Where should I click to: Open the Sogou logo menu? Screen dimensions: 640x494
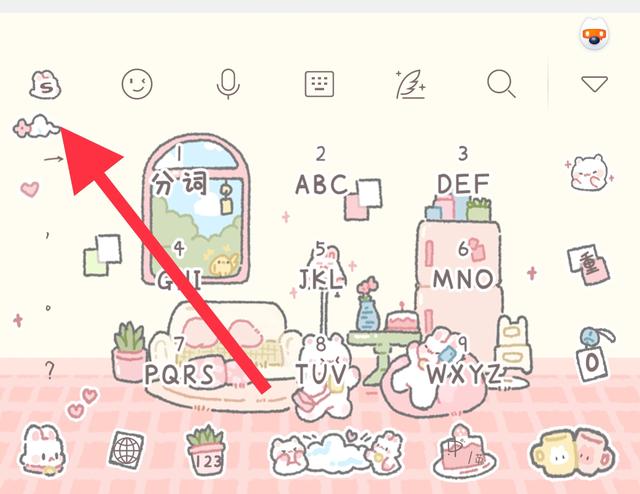tap(46, 85)
